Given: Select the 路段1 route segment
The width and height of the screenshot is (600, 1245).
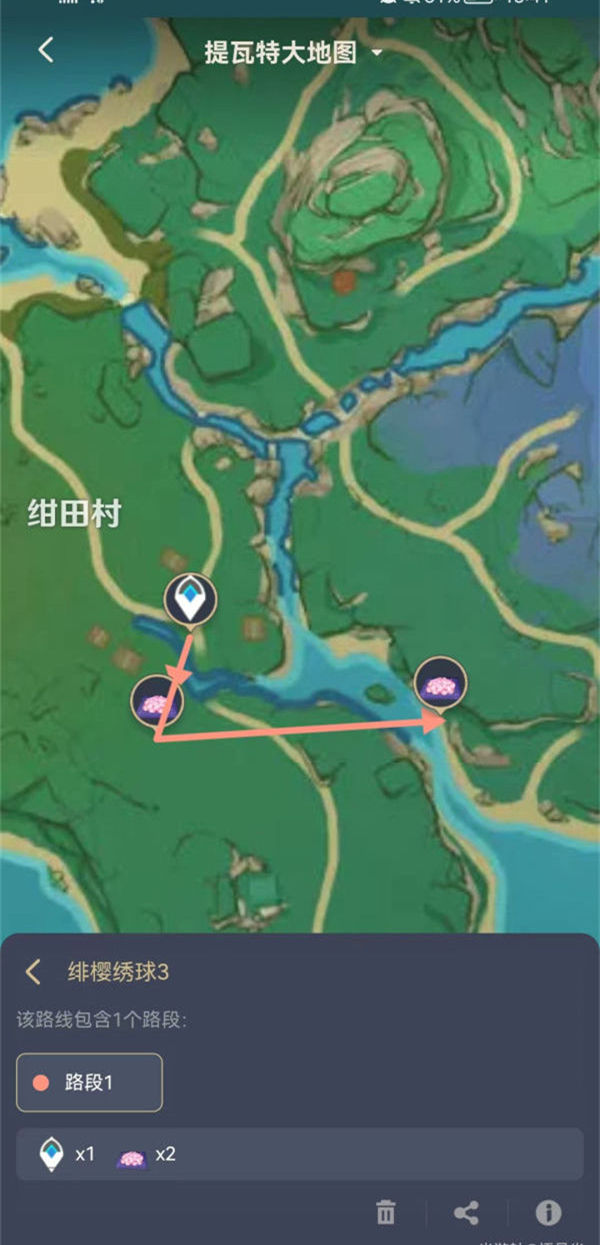Looking at the screenshot, I should pyautogui.click(x=89, y=1082).
